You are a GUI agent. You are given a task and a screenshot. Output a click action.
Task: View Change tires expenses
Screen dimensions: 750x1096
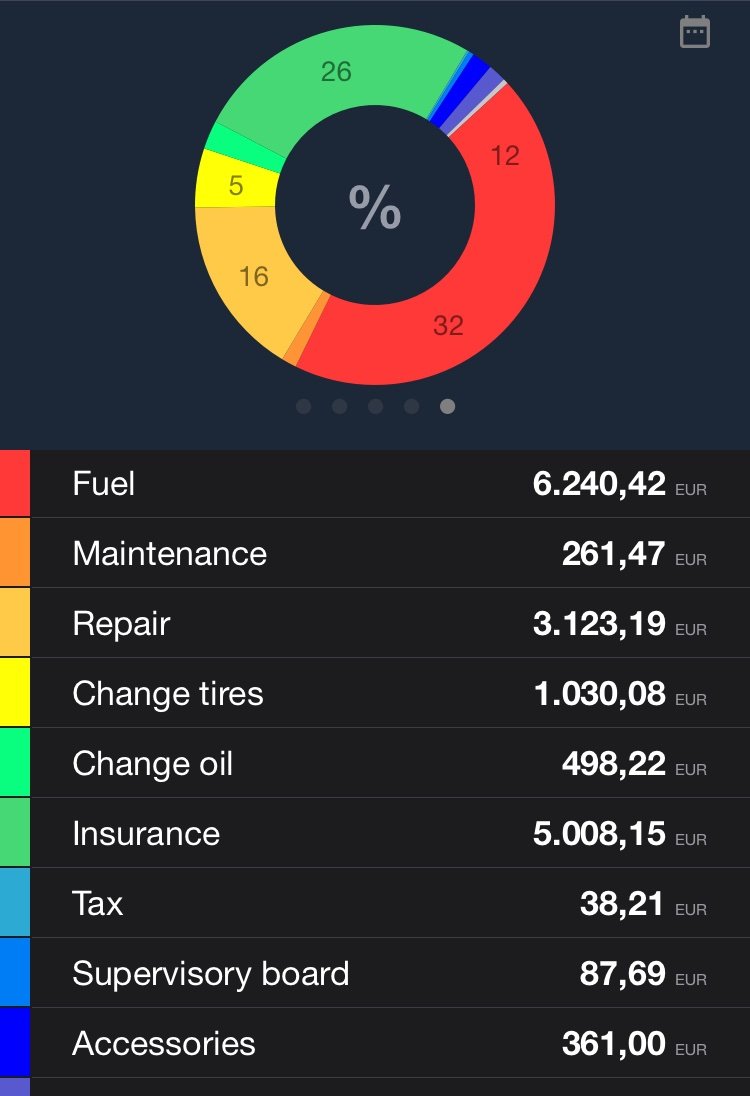pos(375,694)
